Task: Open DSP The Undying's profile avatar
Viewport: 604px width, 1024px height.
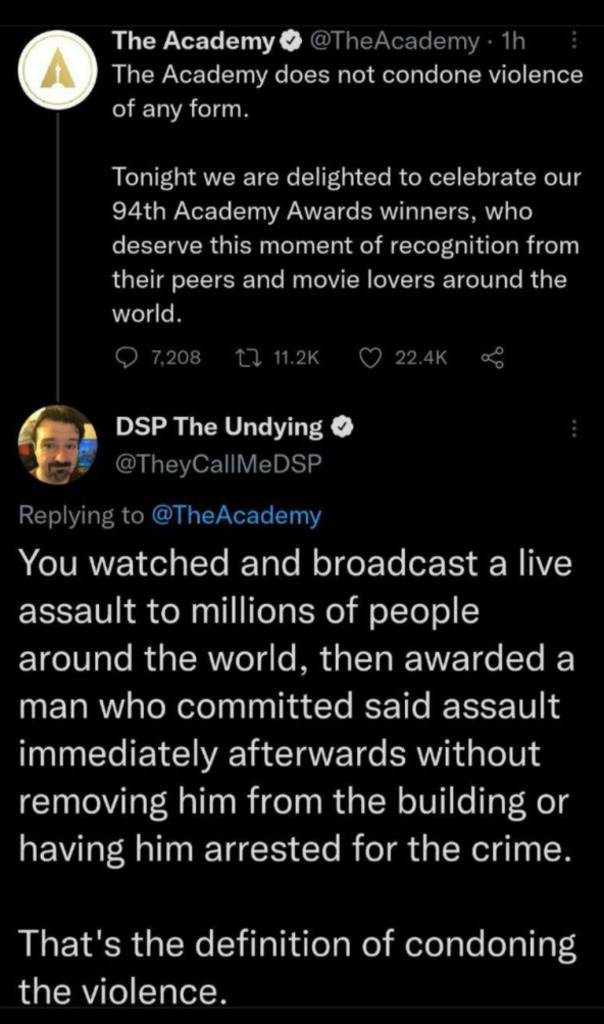Action: tap(58, 446)
